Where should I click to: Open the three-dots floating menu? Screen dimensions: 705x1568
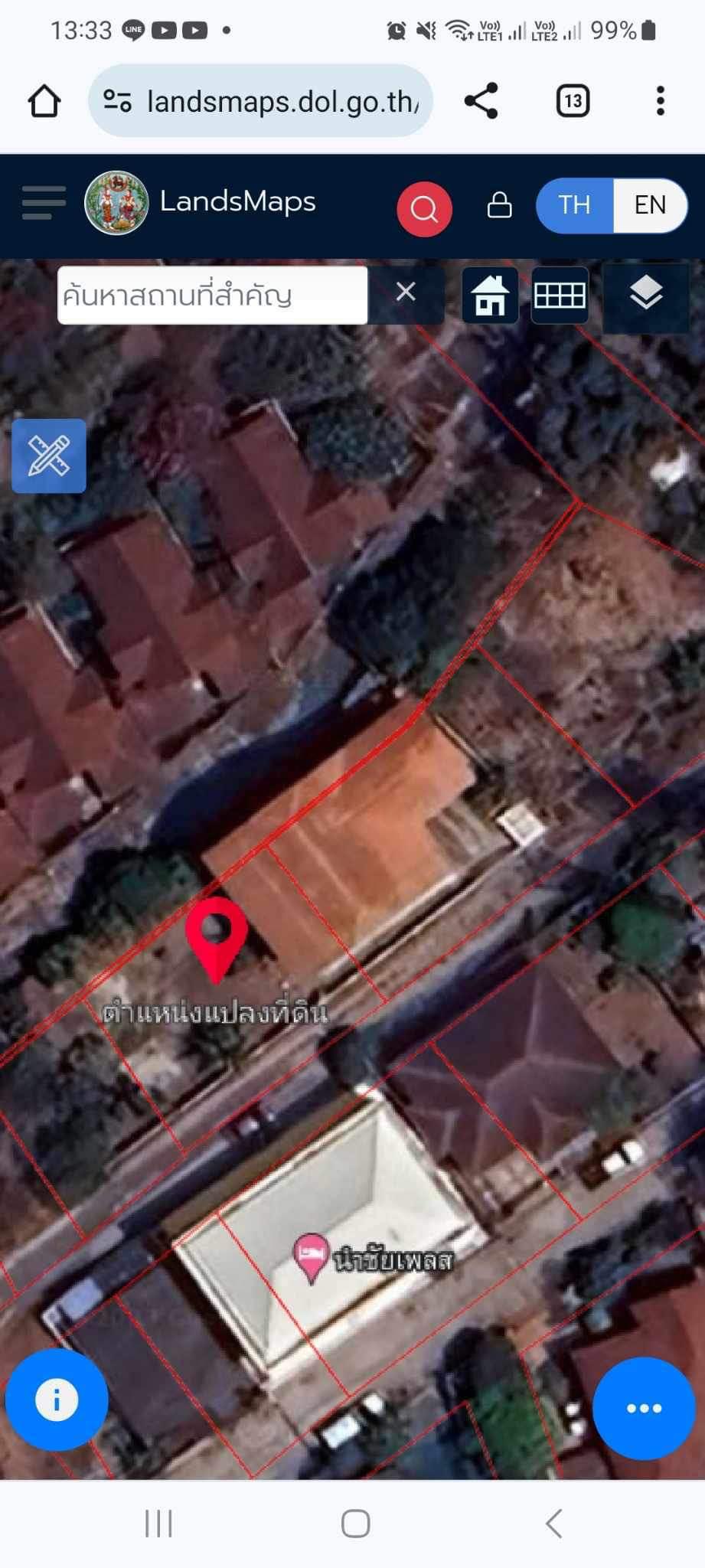[x=644, y=1407]
